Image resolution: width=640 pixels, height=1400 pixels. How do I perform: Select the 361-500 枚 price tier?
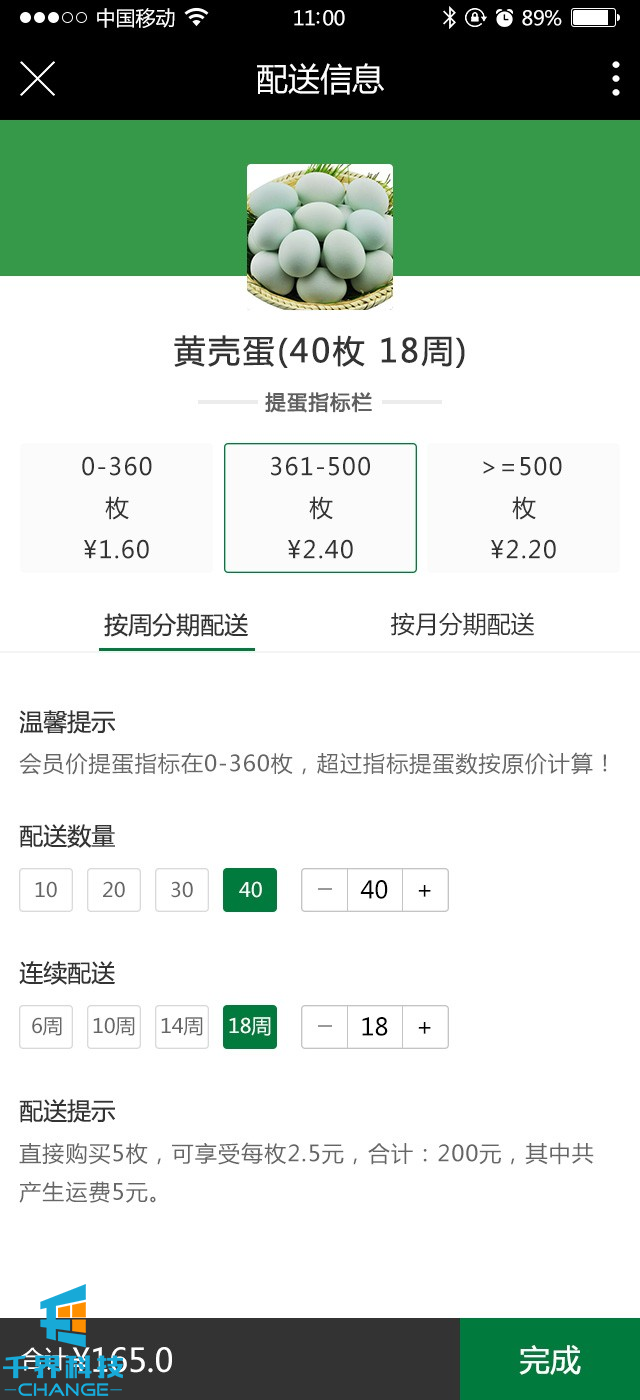[x=320, y=508]
